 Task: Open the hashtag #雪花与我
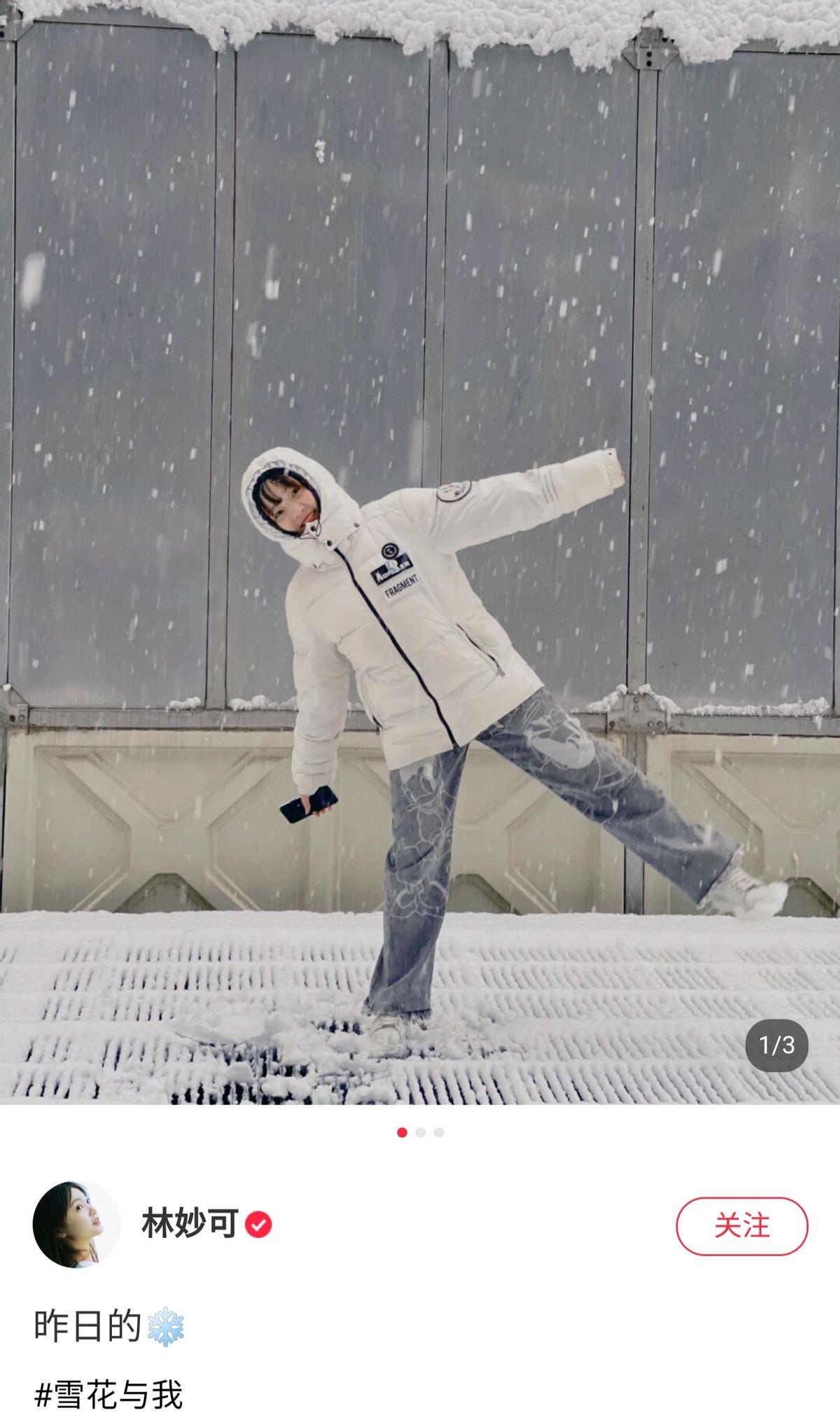(x=109, y=1395)
